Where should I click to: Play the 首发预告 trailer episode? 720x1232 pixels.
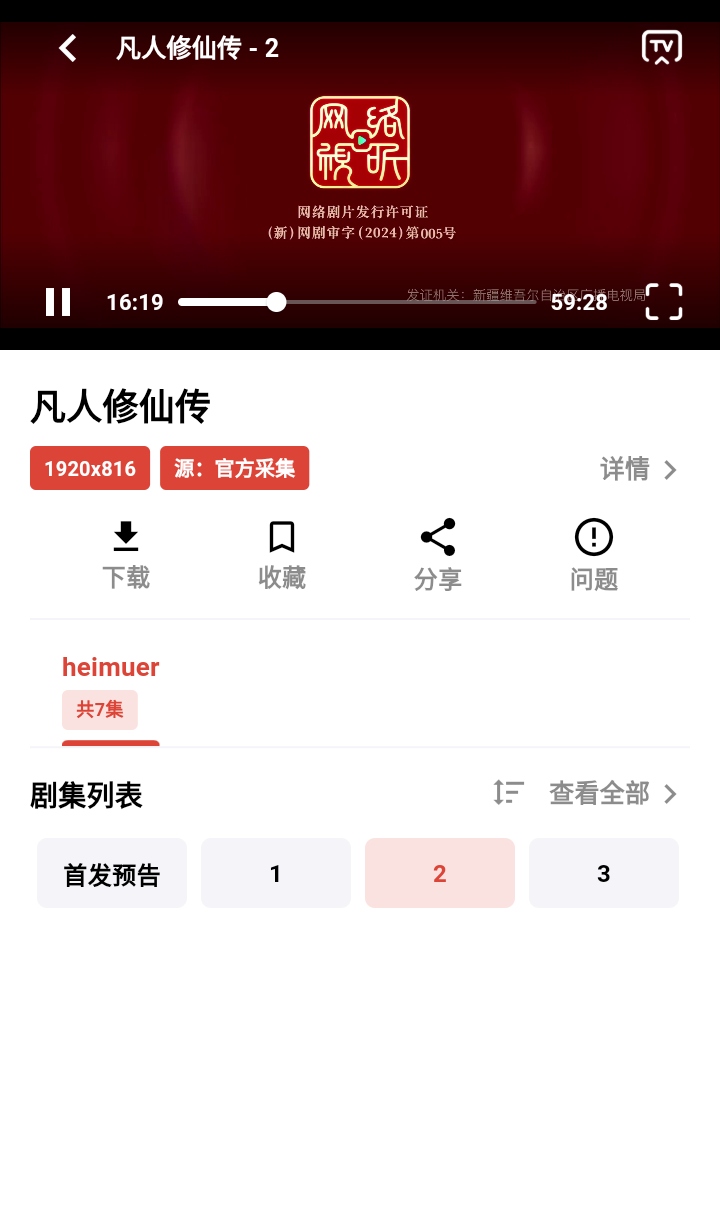[x=112, y=874]
